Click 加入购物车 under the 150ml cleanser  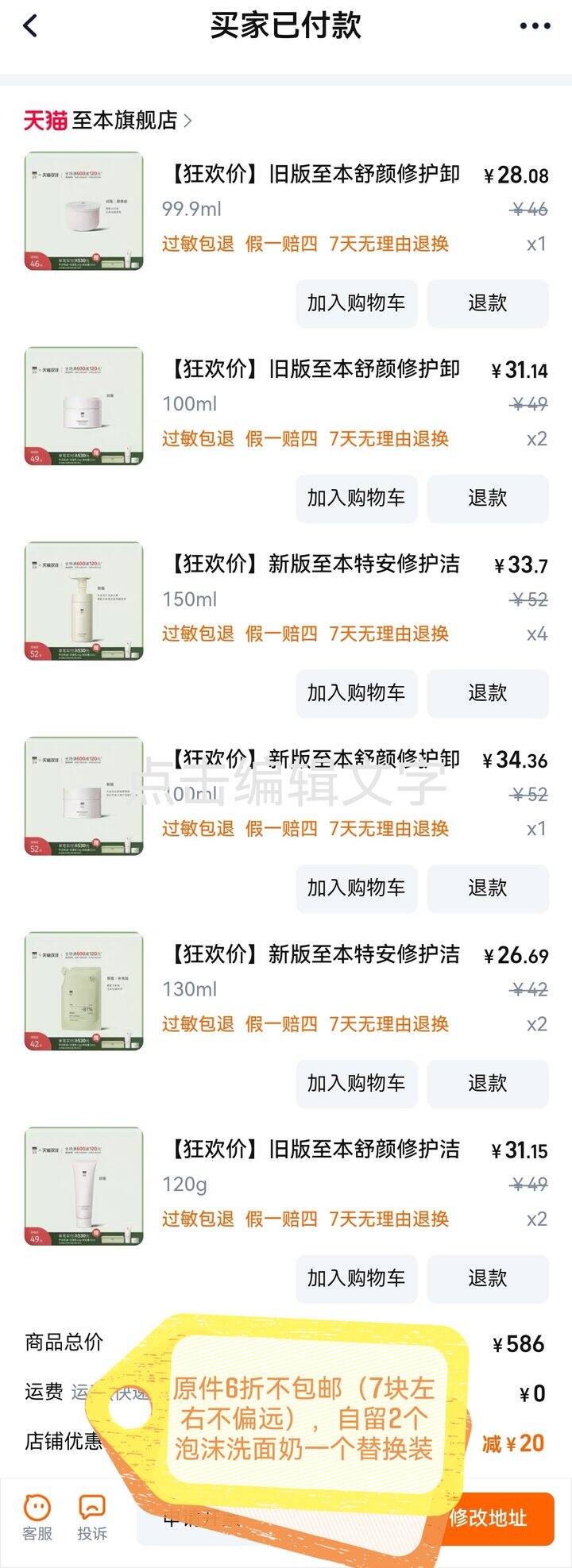355,694
